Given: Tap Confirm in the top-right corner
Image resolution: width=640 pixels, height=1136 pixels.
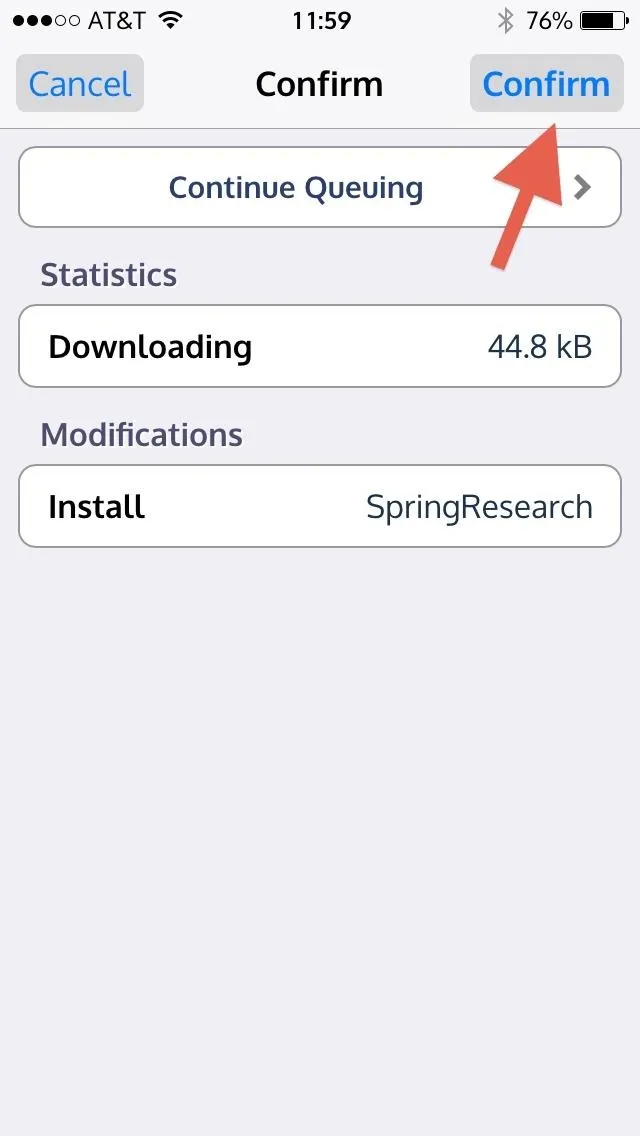Looking at the screenshot, I should coord(547,83).
